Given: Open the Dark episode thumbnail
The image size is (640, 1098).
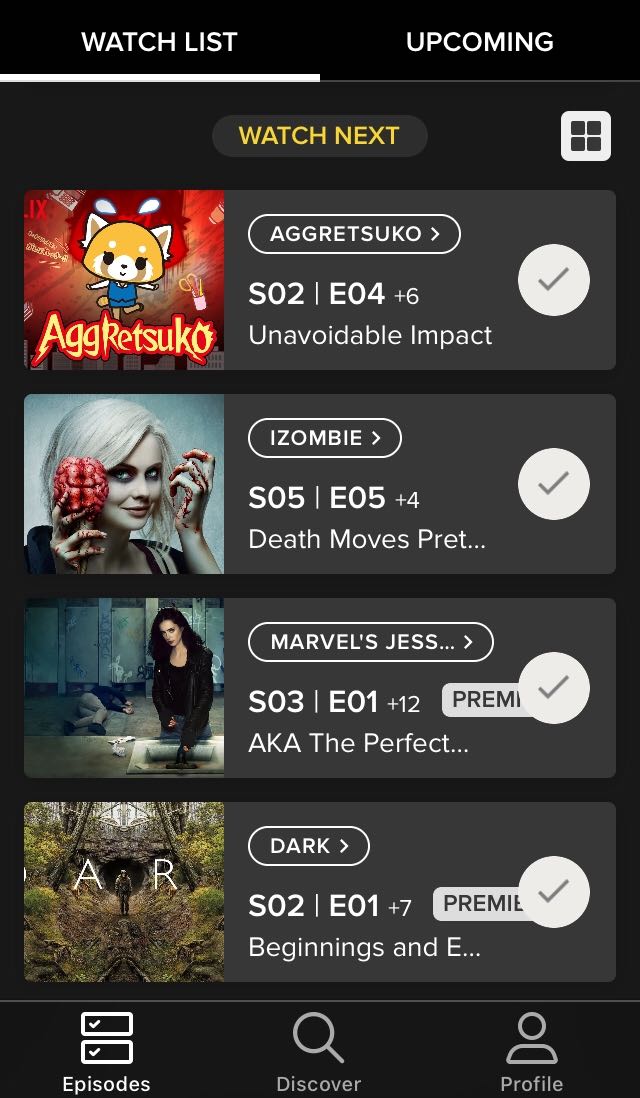Looking at the screenshot, I should tap(124, 892).
